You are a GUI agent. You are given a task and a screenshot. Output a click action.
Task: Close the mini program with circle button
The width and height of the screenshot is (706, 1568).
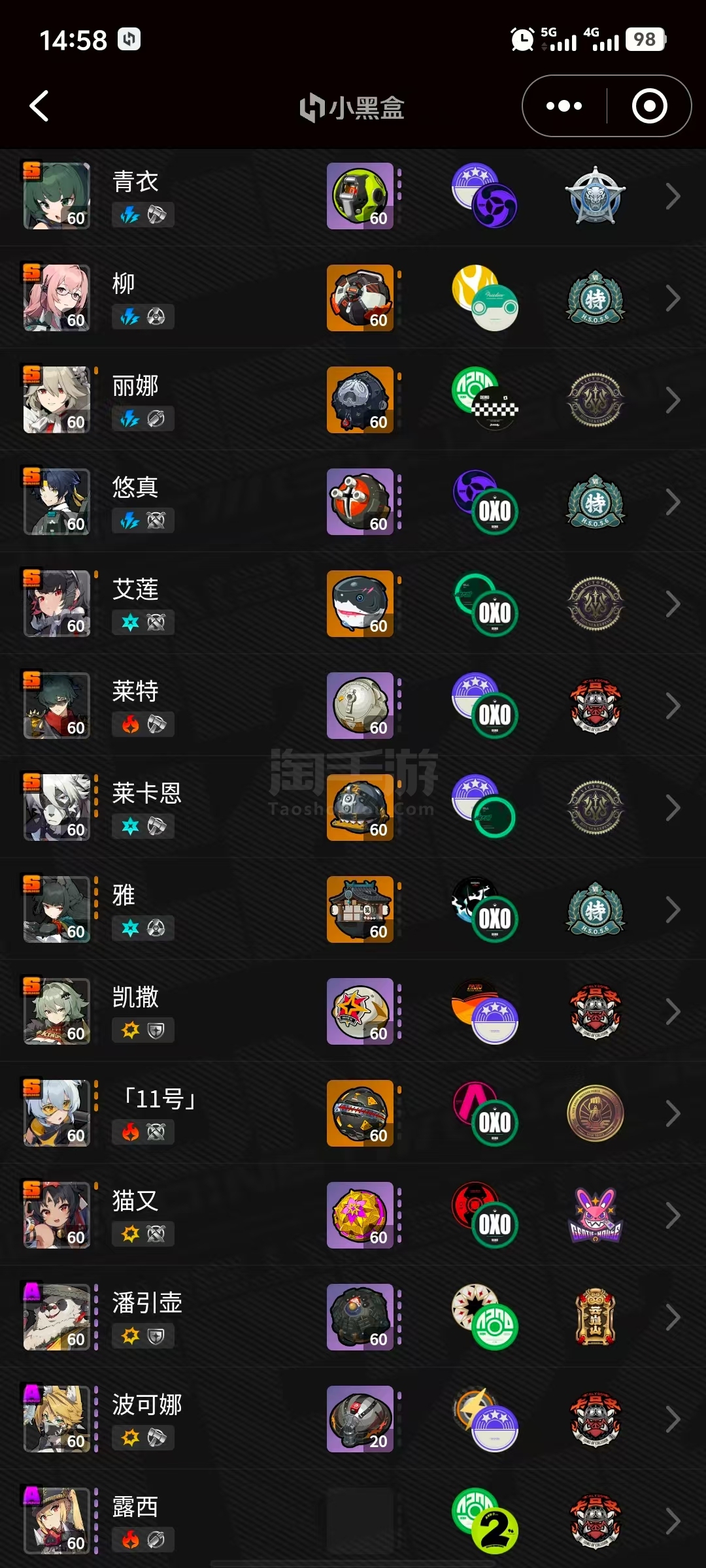tap(649, 106)
